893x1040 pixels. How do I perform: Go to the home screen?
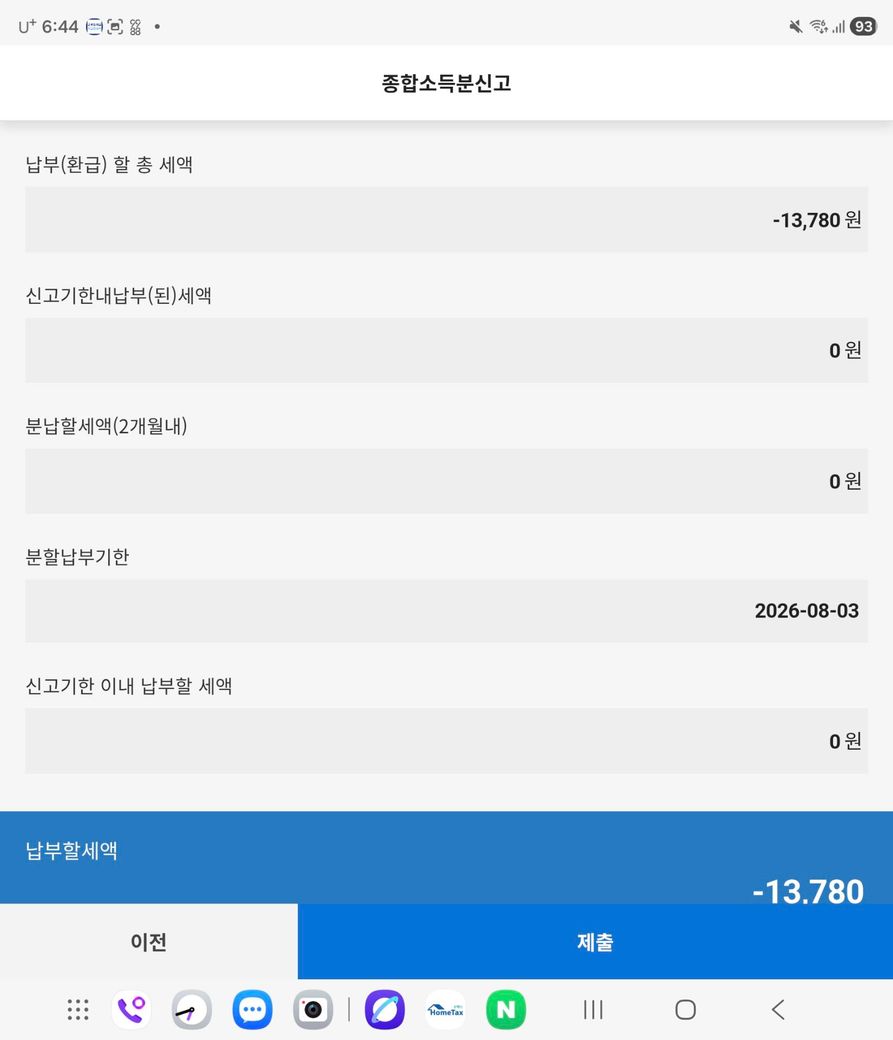(x=685, y=1009)
